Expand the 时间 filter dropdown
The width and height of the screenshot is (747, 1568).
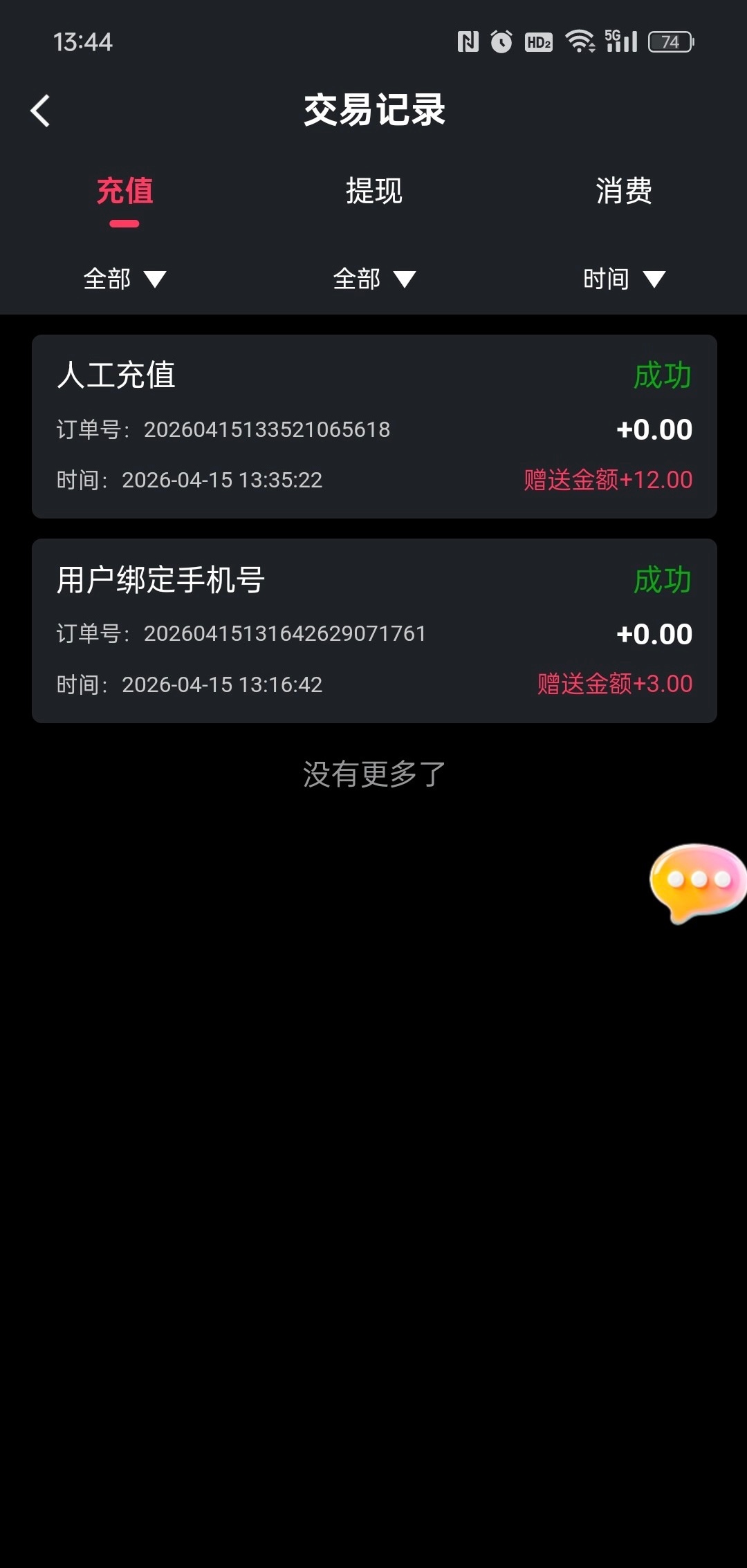[623, 279]
